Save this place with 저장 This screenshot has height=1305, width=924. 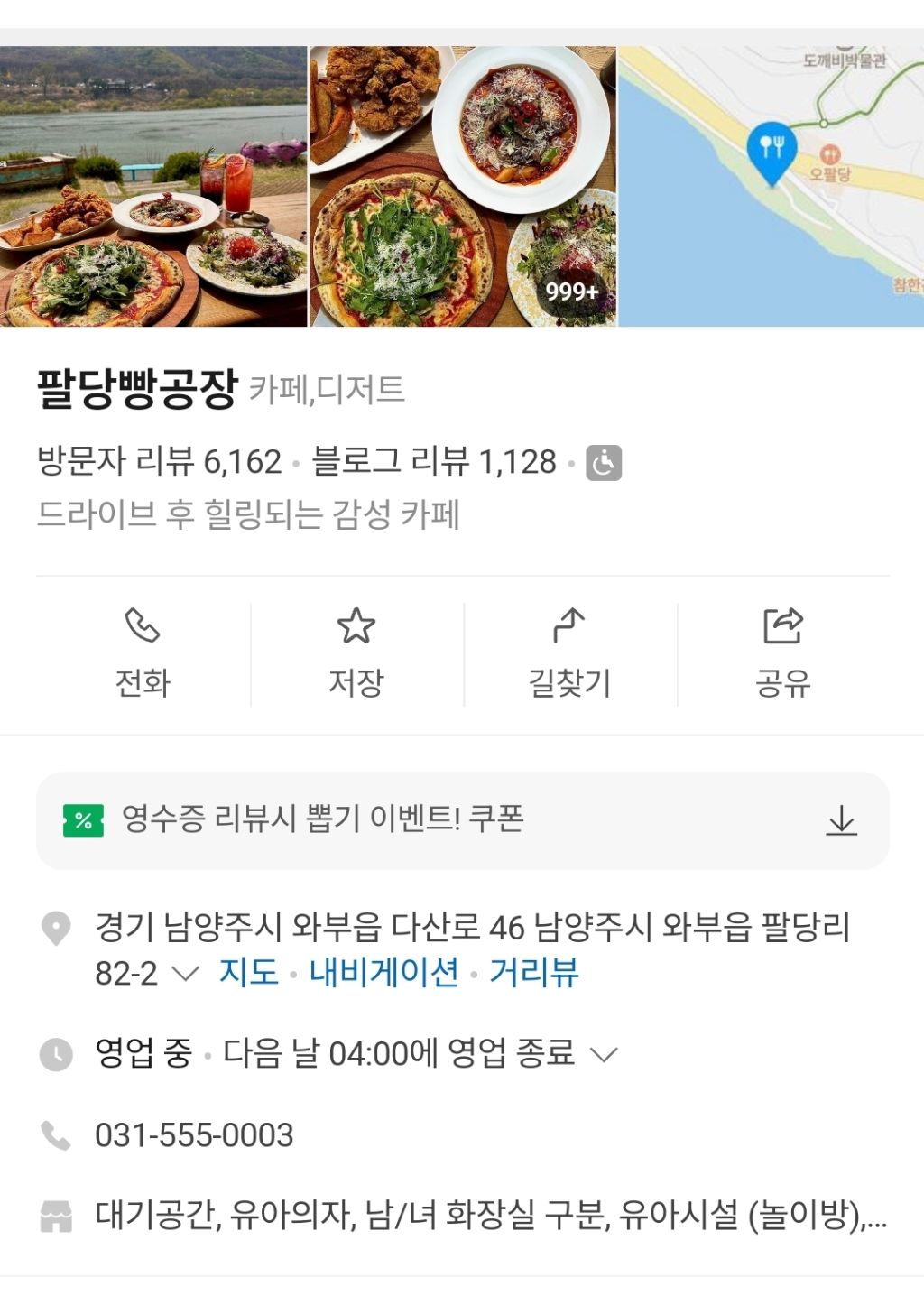pyautogui.click(x=356, y=653)
